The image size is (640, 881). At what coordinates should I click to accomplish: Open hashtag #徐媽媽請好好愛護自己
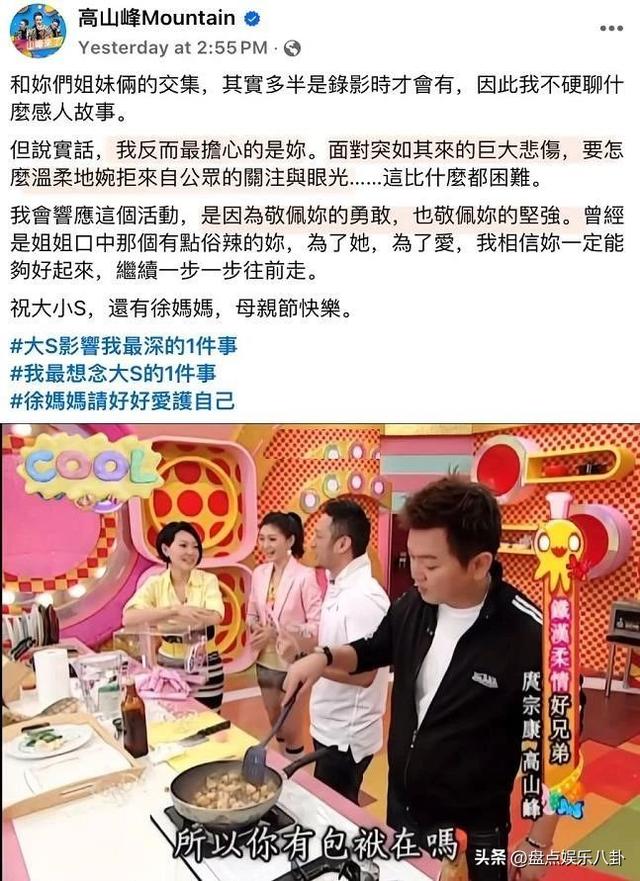(122, 402)
